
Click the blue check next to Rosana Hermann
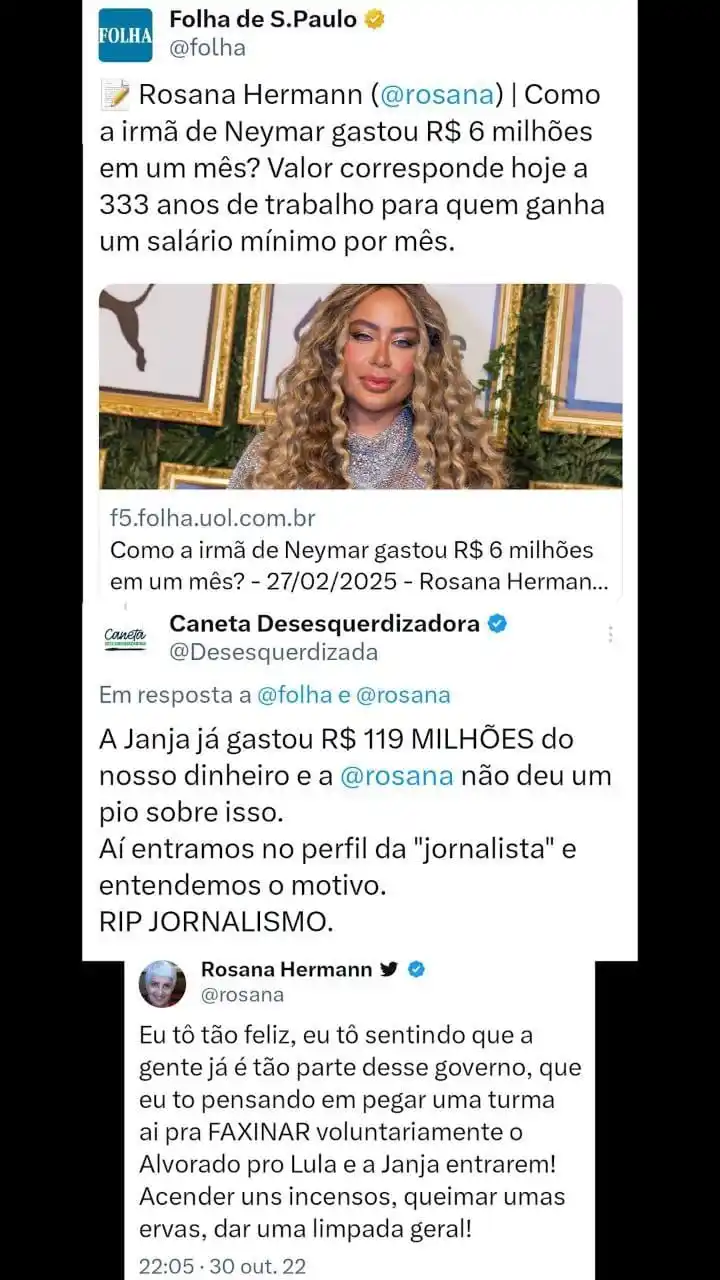[x=415, y=967]
